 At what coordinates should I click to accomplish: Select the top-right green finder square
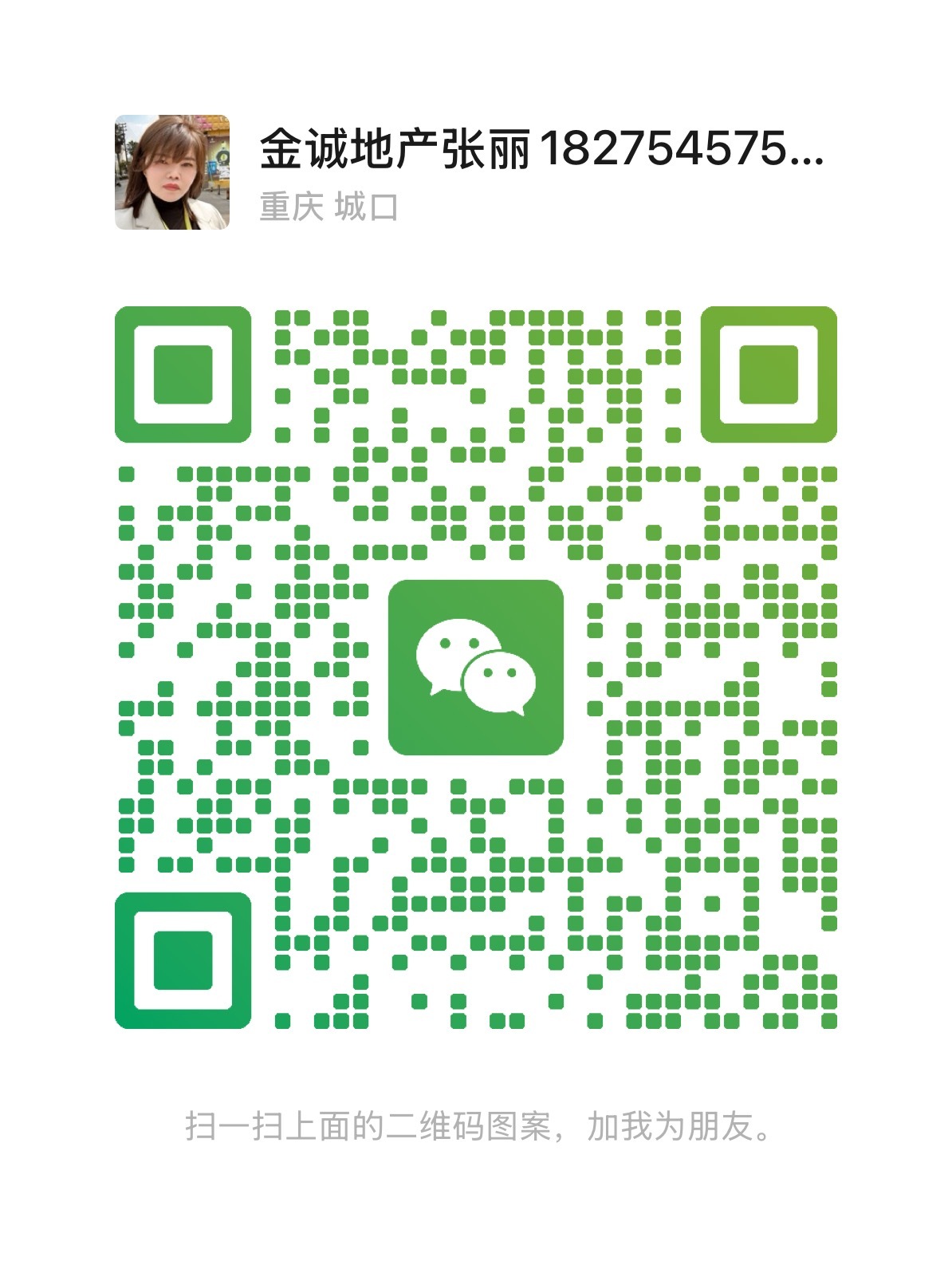point(768,372)
